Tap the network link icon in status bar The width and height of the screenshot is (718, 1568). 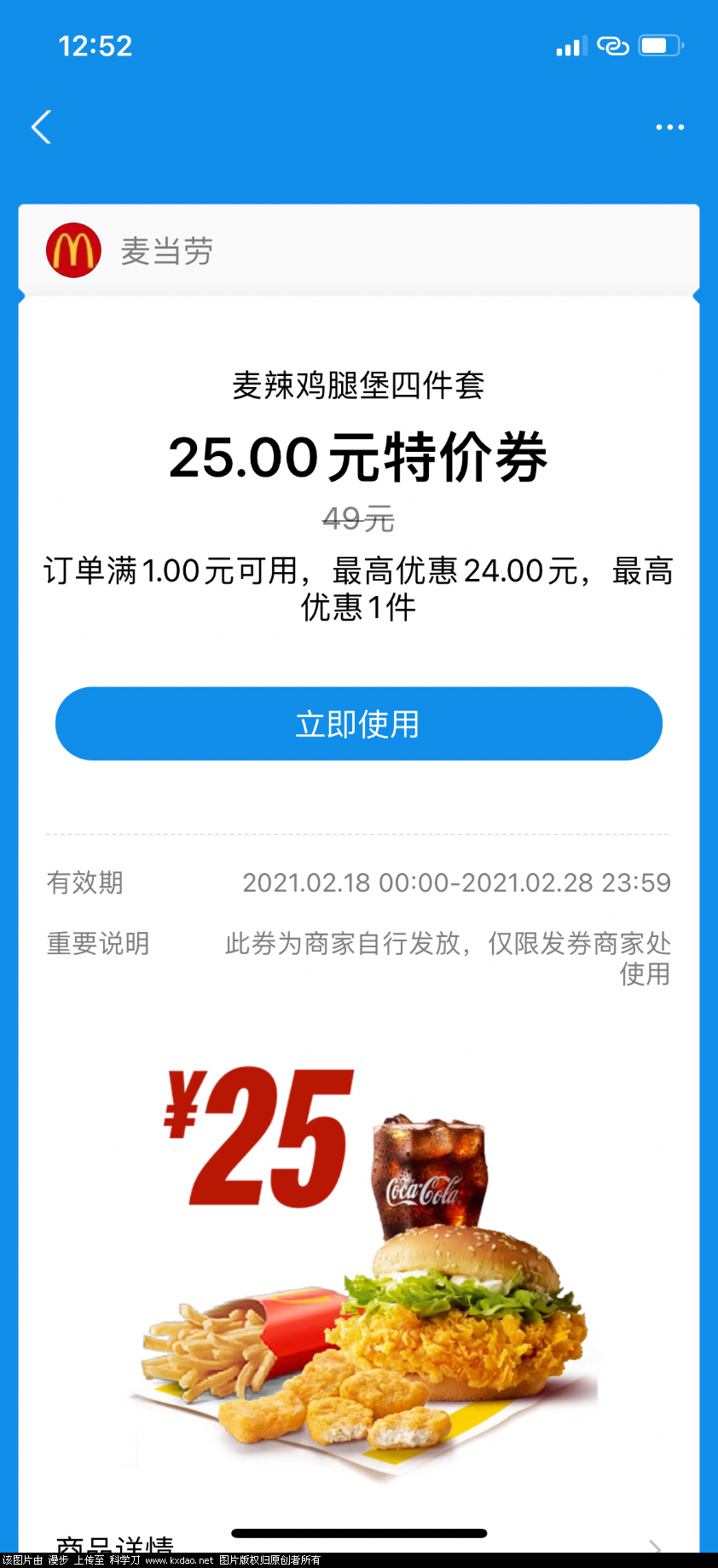(613, 46)
